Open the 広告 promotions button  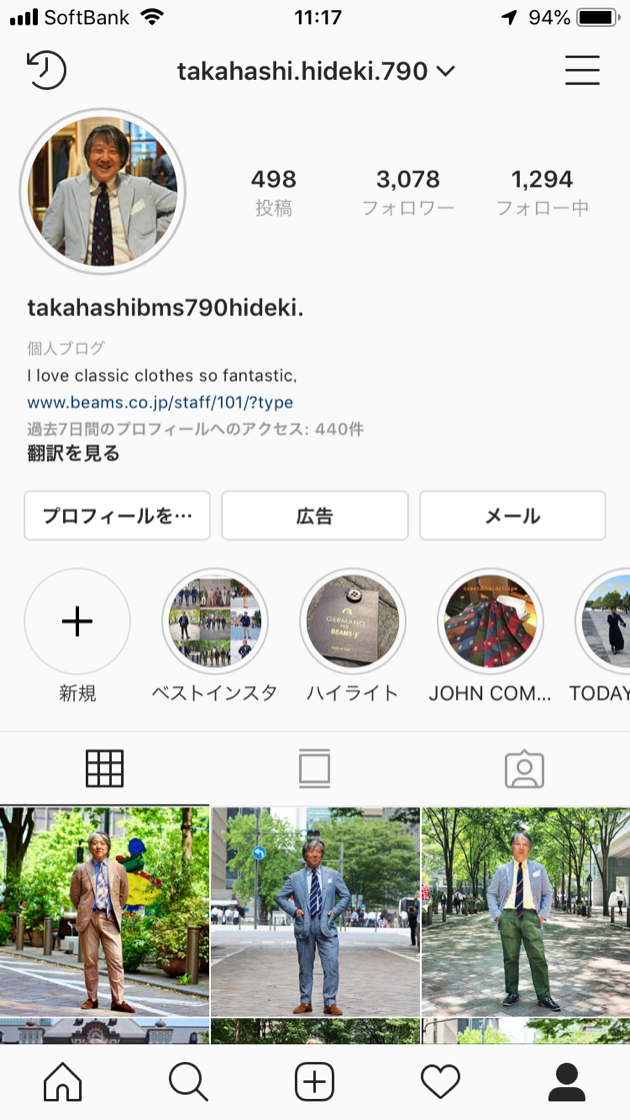pyautogui.click(x=315, y=516)
